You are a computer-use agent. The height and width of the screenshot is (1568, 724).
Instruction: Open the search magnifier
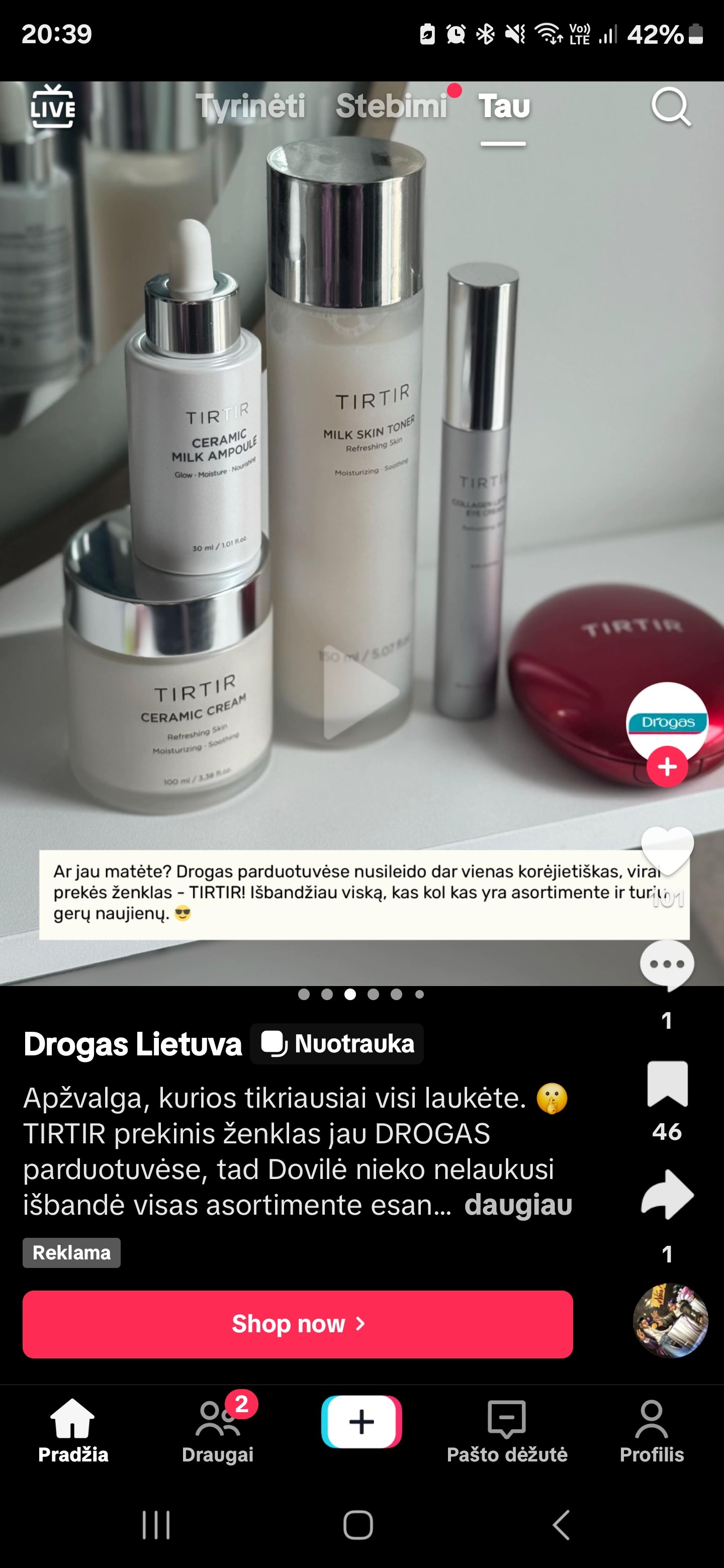click(x=671, y=107)
